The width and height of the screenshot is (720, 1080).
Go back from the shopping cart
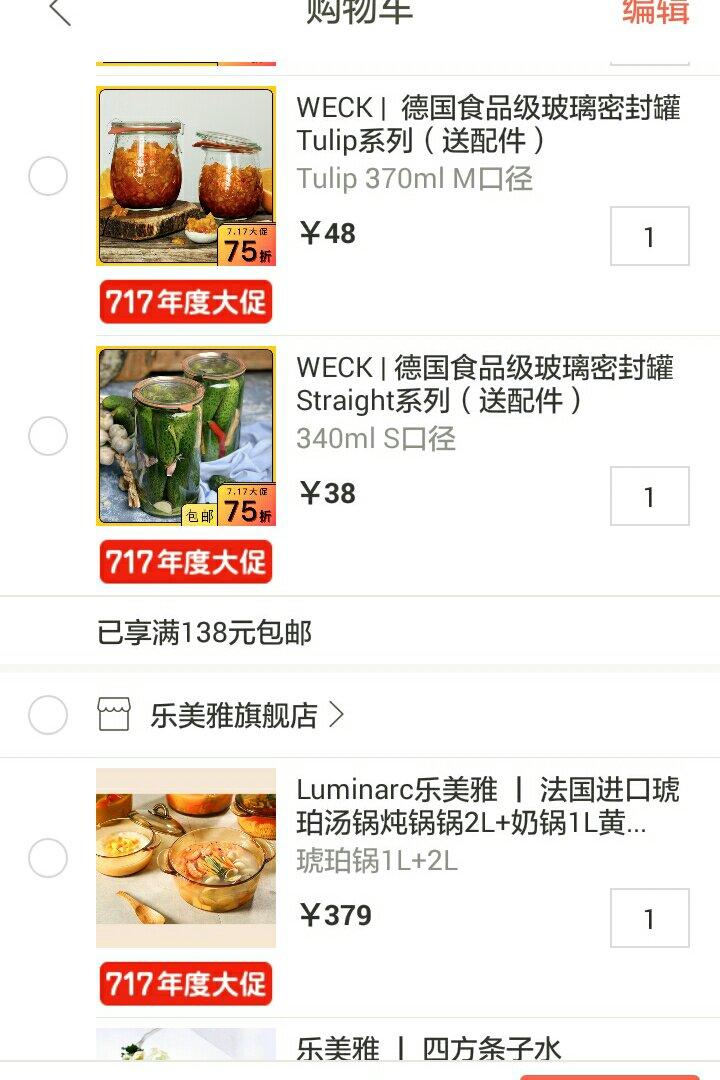(60, 12)
